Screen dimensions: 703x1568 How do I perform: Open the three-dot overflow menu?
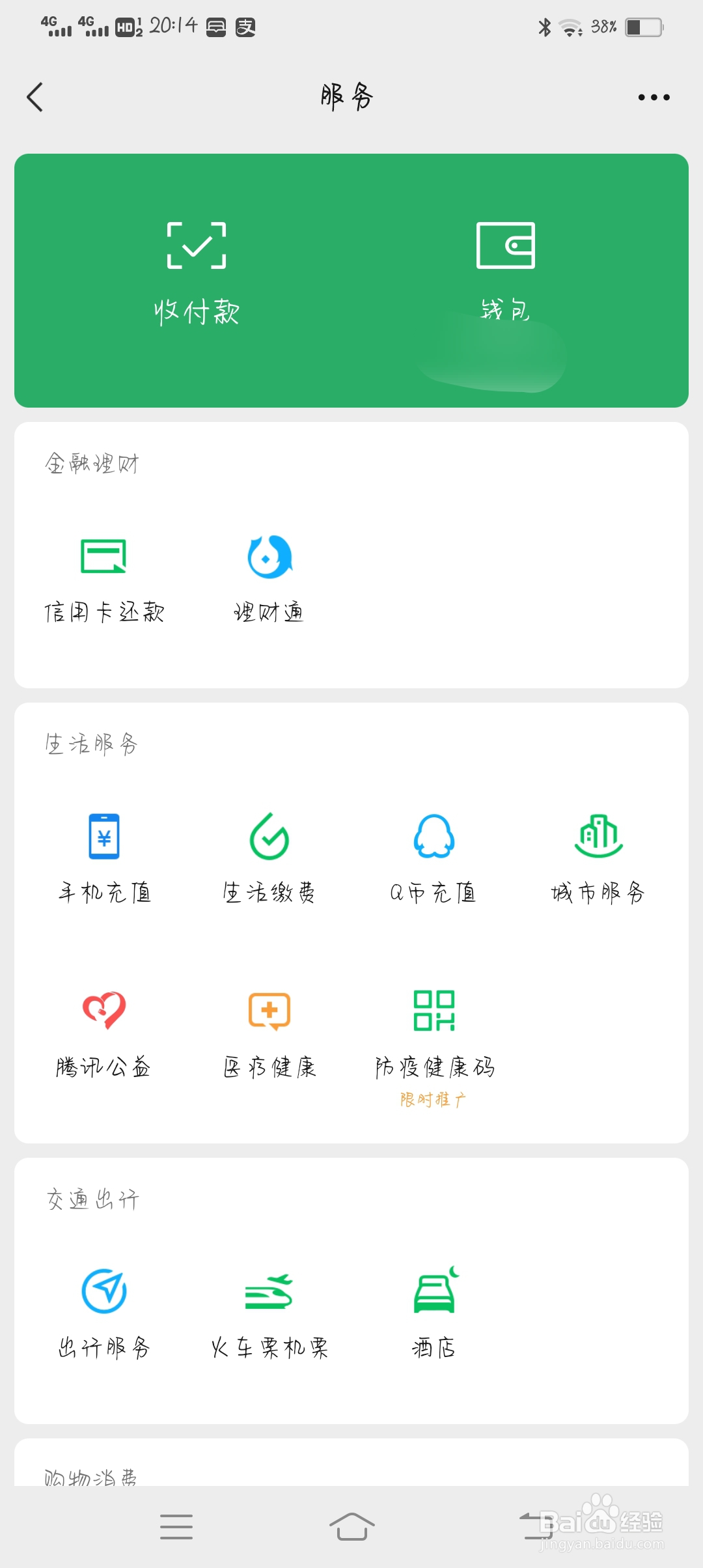[x=654, y=98]
